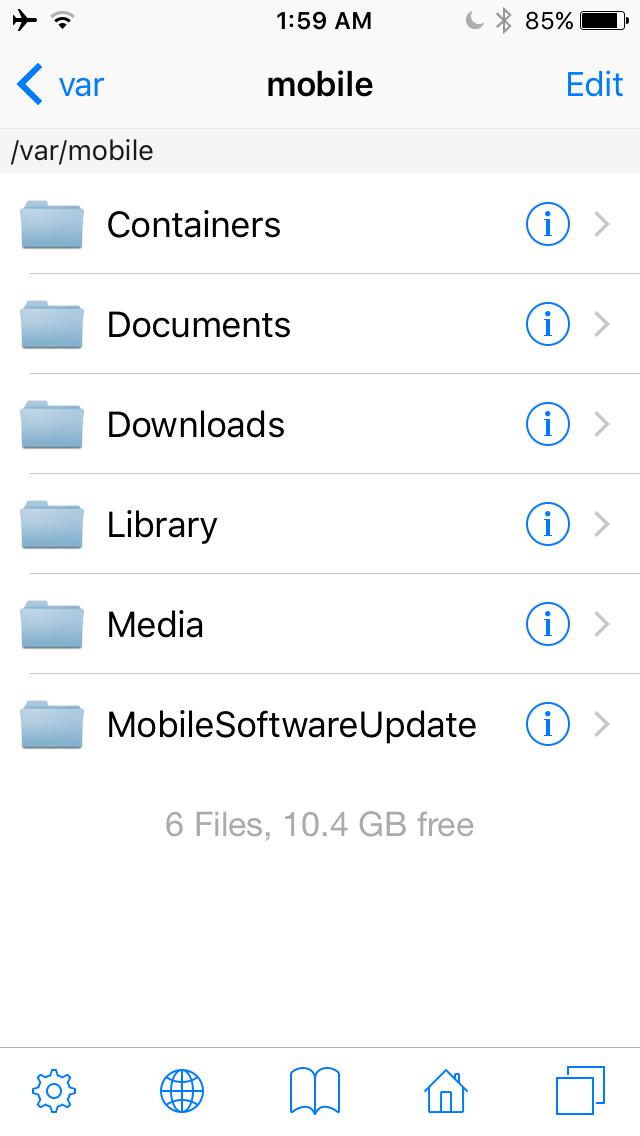This screenshot has height=1136, width=640.
Task: View info for the Downloads folder
Action: [x=547, y=425]
